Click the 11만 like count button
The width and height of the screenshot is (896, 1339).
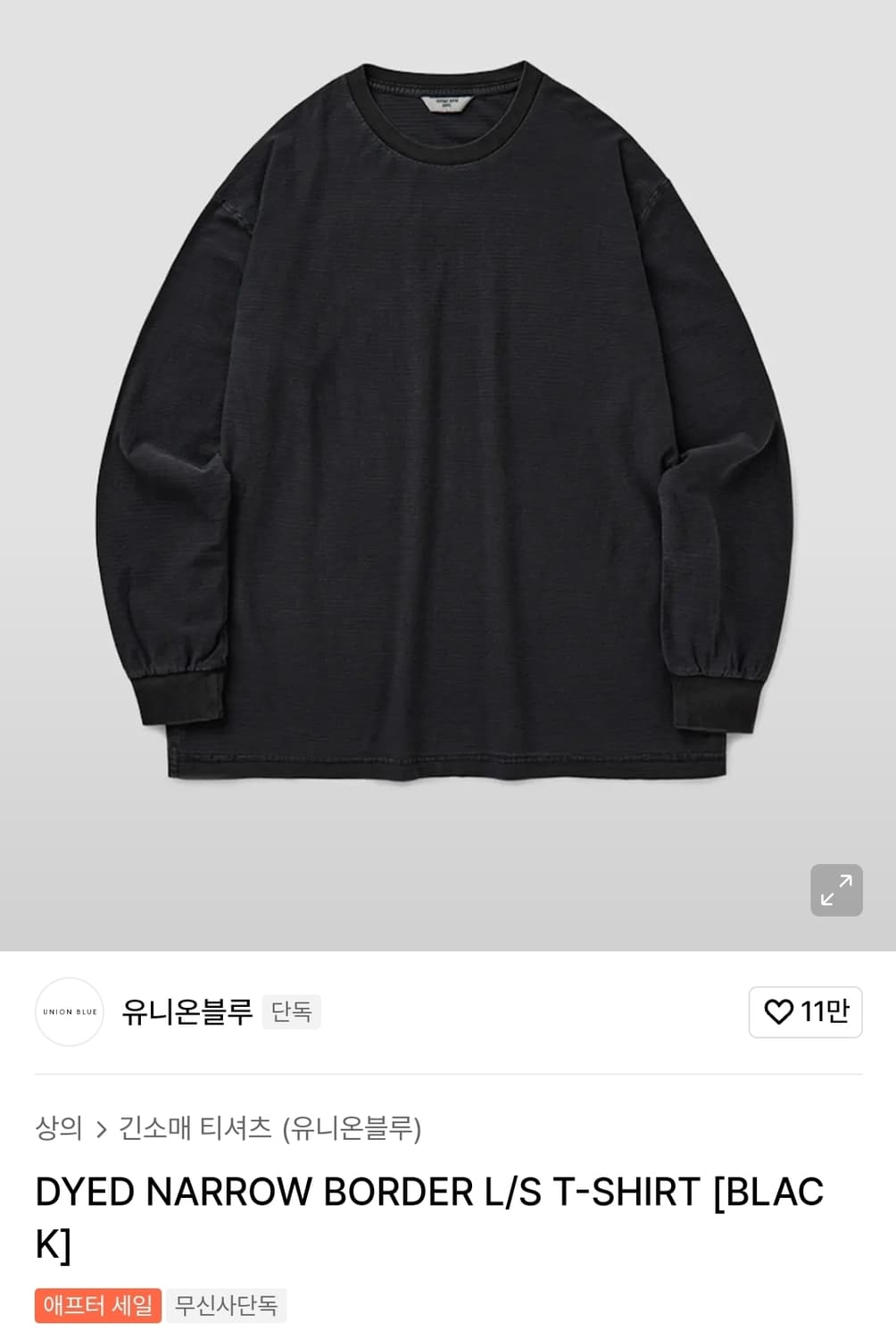[x=804, y=1013]
